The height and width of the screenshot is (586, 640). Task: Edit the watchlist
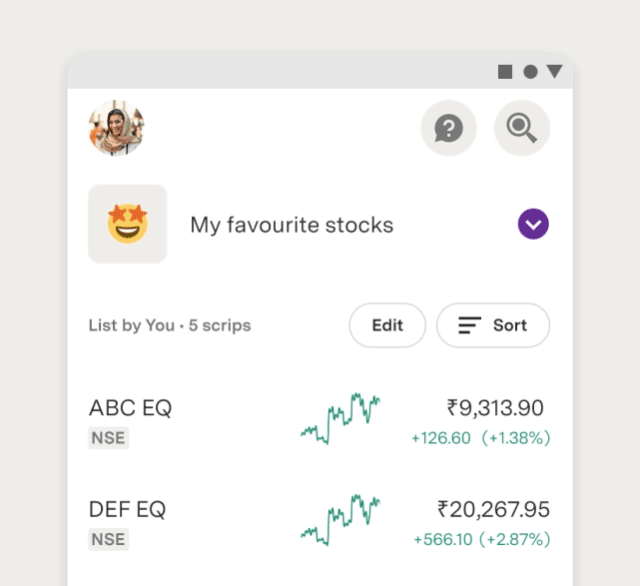tap(387, 325)
